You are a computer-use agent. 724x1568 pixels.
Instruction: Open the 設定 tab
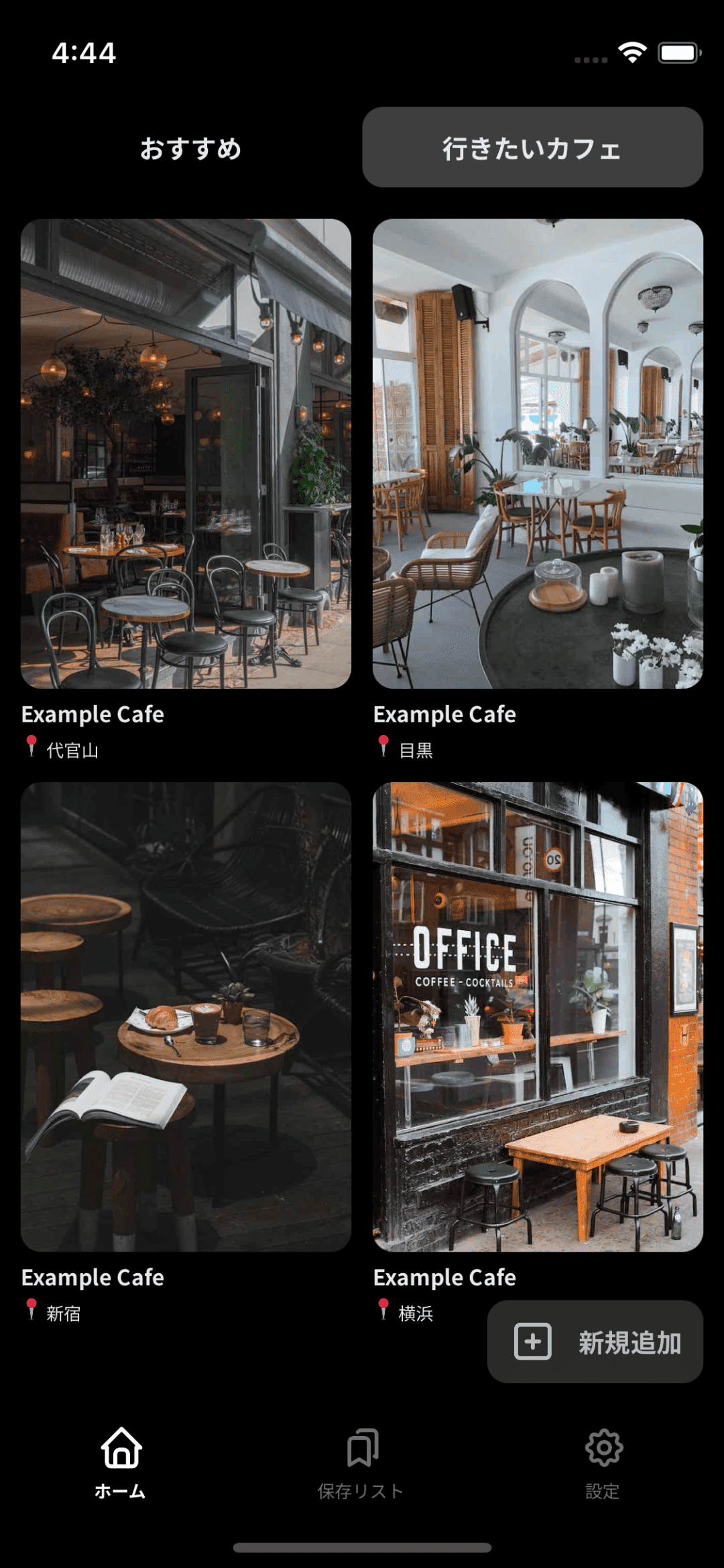(603, 1462)
